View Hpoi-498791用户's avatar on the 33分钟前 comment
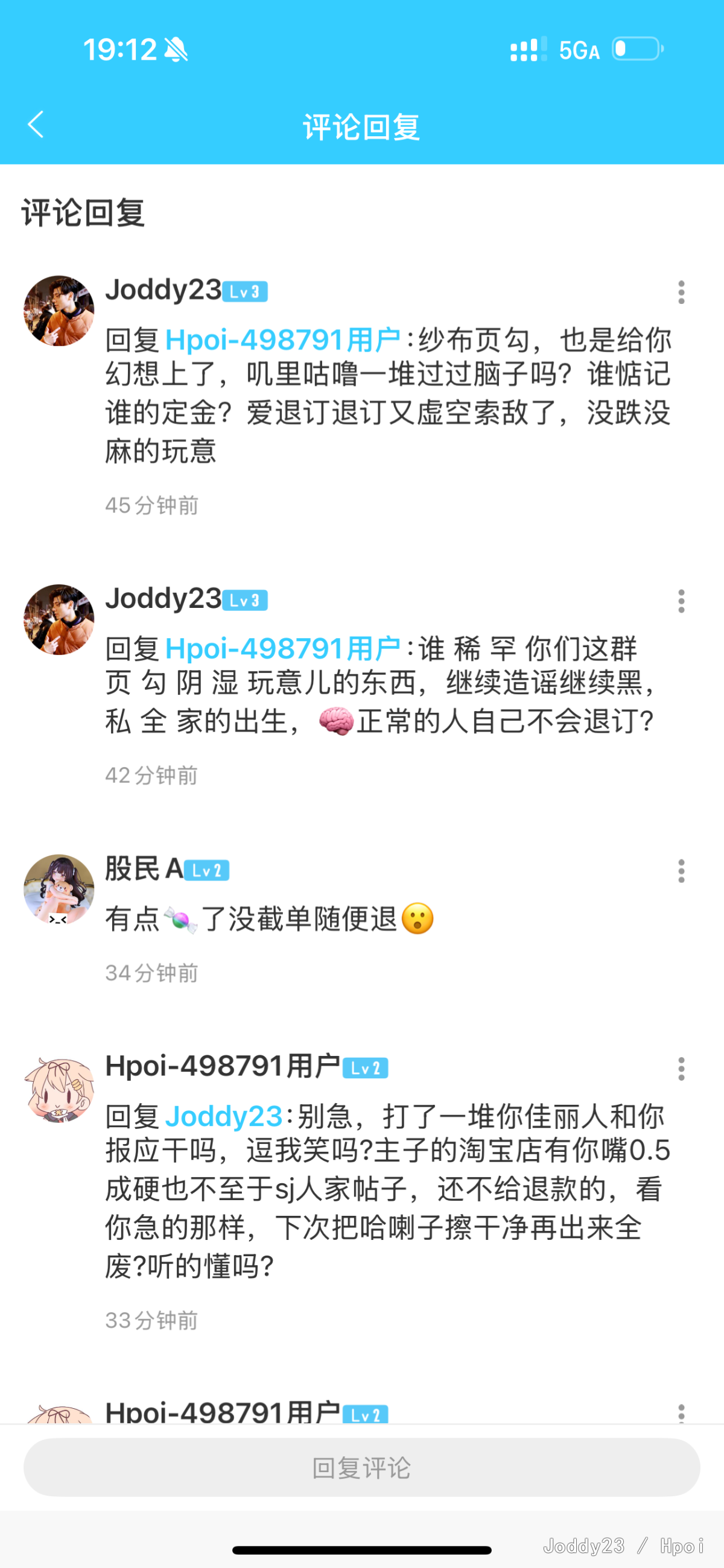 [59, 1090]
